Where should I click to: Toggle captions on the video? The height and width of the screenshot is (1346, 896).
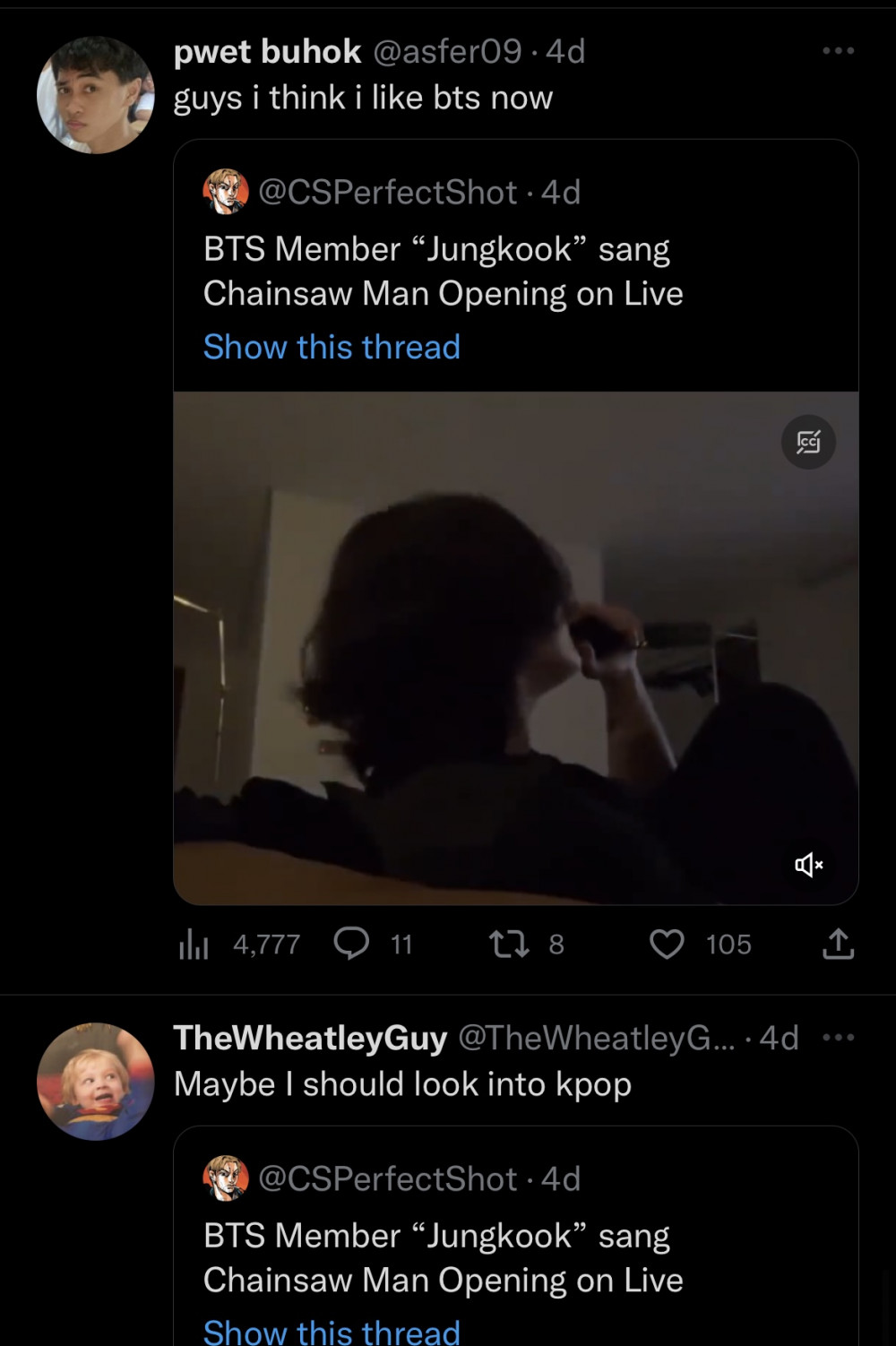(x=808, y=442)
